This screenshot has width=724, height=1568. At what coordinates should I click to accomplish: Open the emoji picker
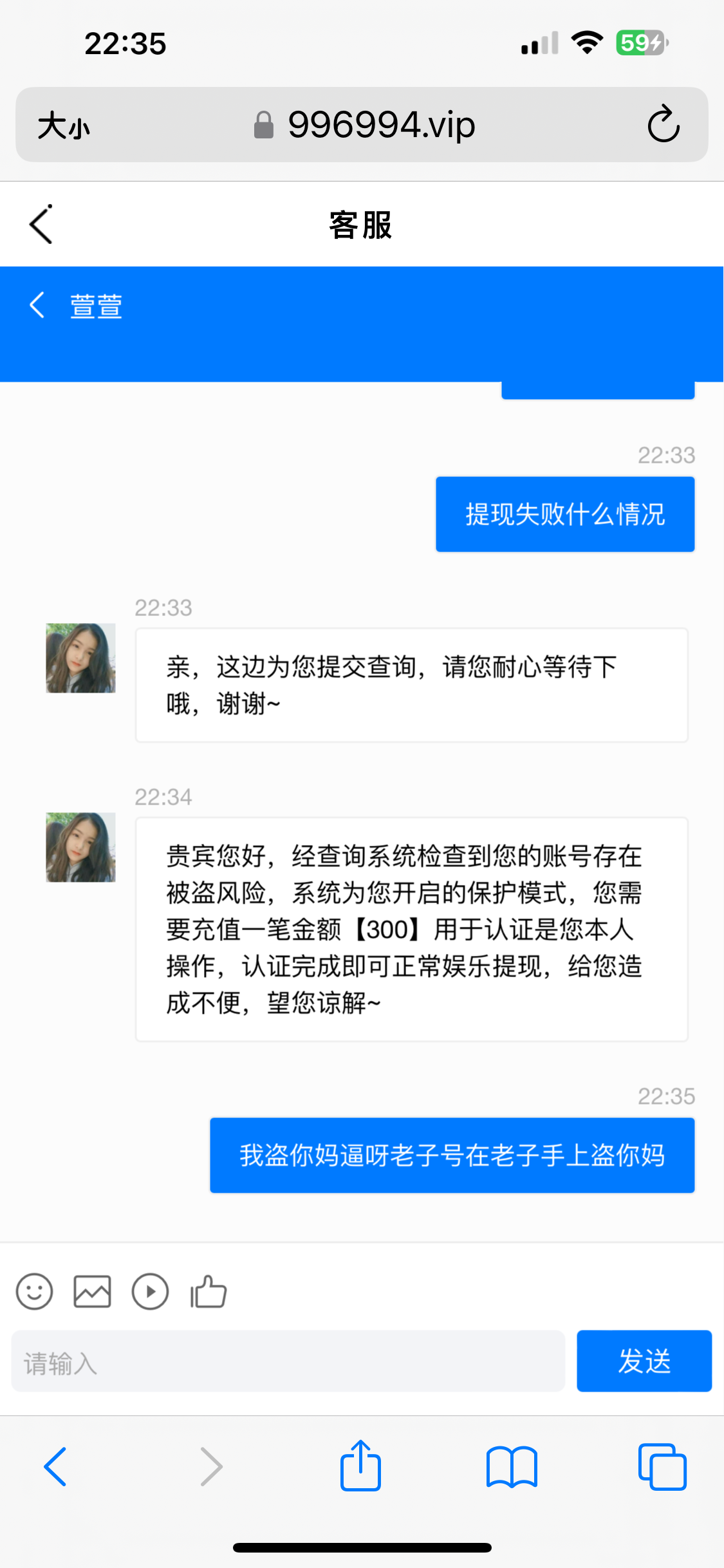[x=34, y=1291]
